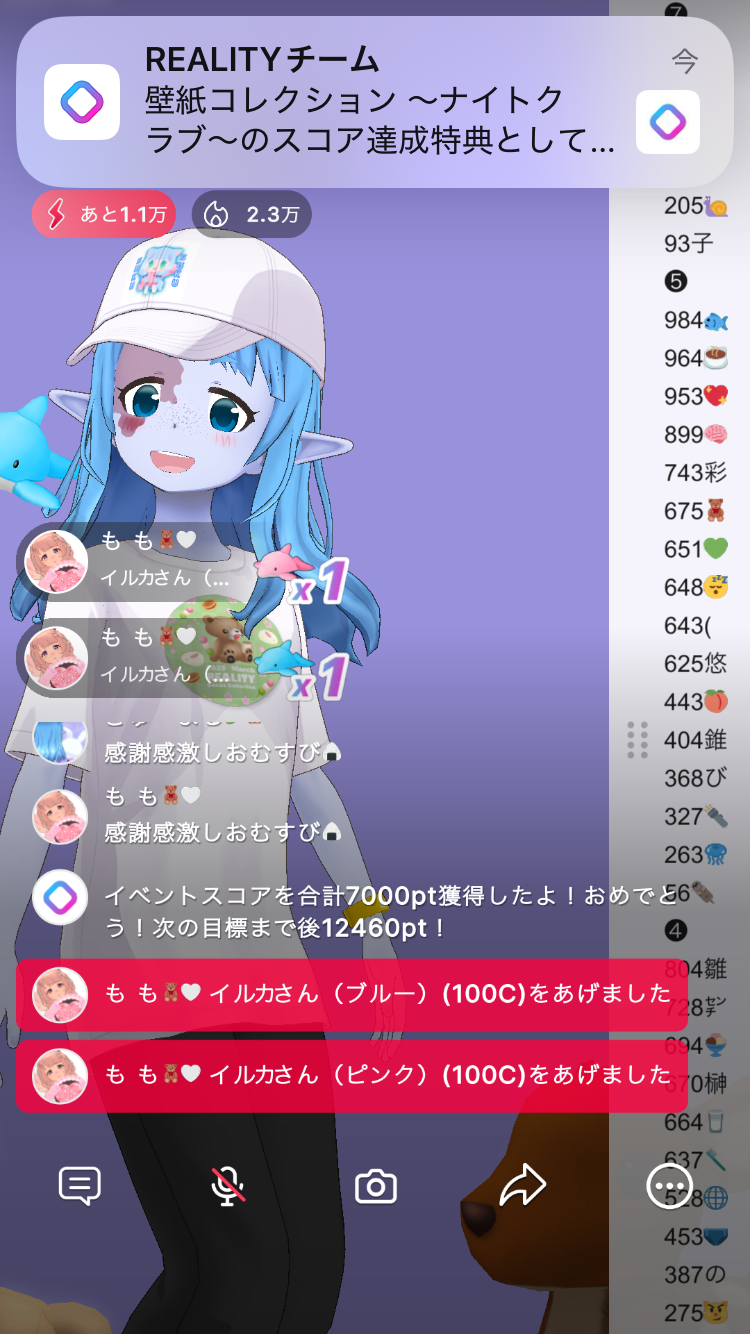
Task: Share this live stream
Action: click(x=523, y=1187)
